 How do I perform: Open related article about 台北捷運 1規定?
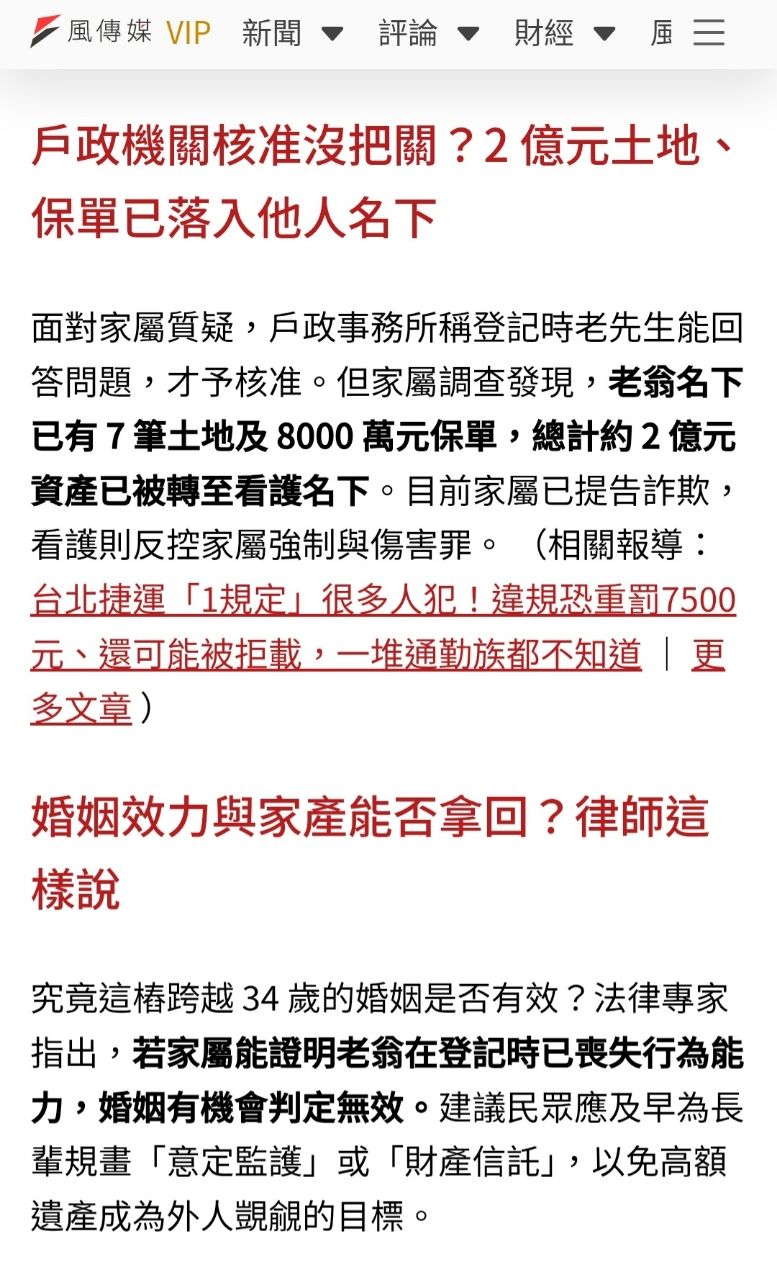[383, 602]
